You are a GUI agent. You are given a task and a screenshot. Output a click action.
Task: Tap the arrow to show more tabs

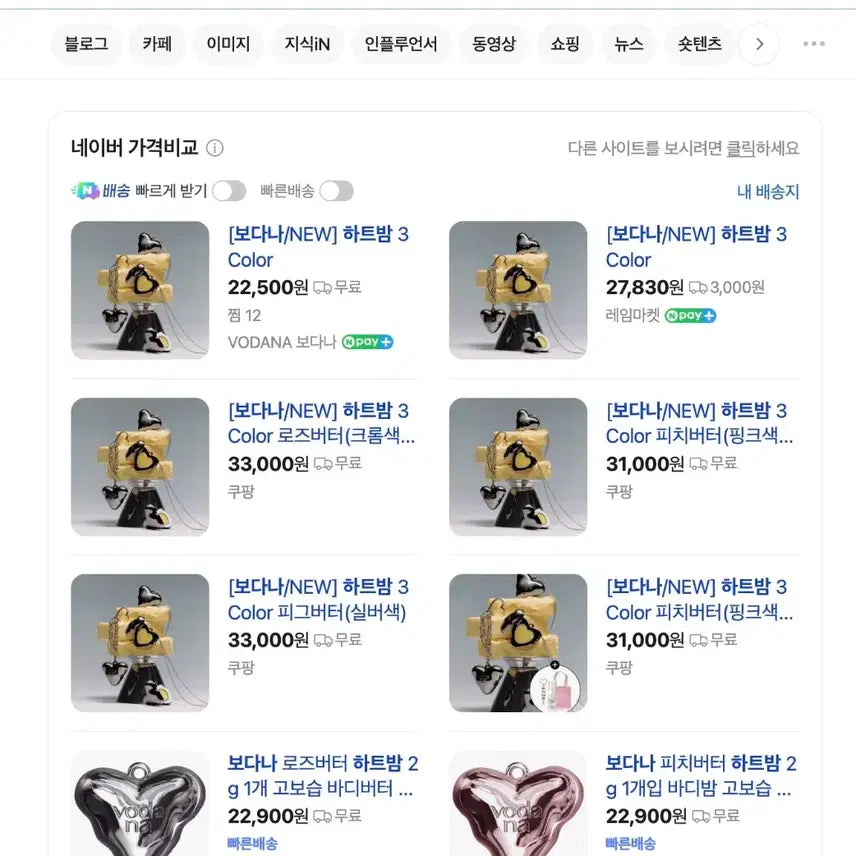coord(759,44)
